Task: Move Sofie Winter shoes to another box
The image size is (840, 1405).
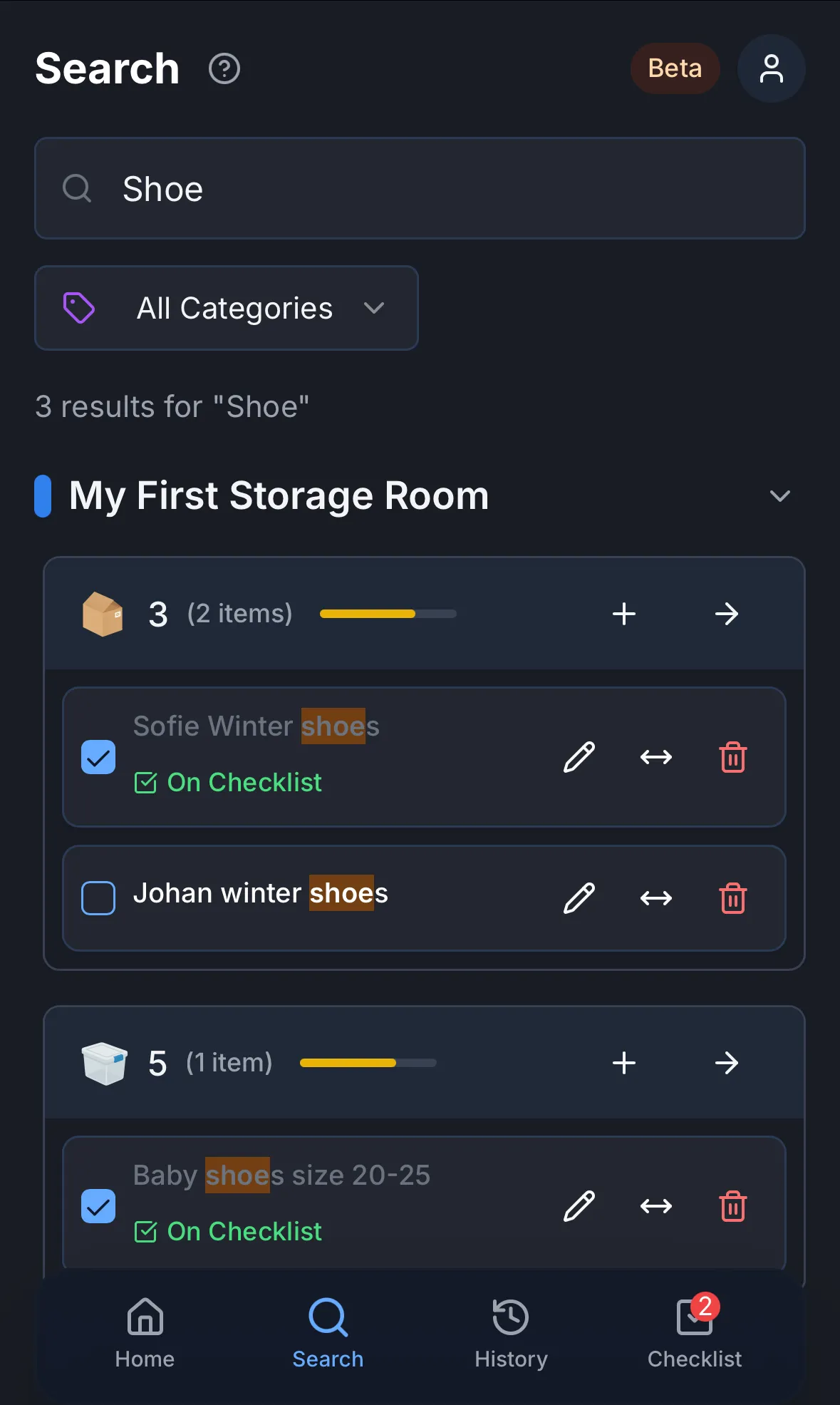Action: point(655,757)
